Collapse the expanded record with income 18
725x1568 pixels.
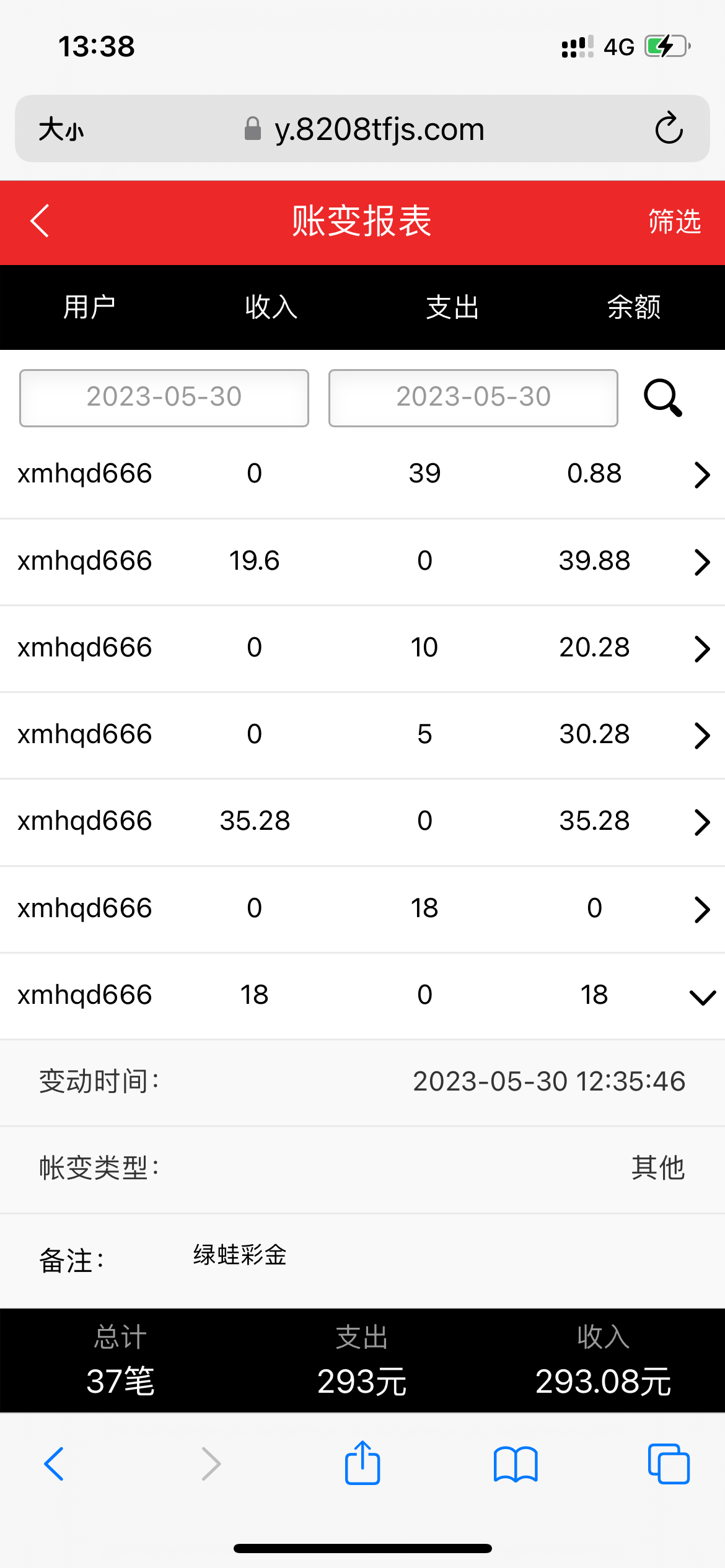(702, 996)
